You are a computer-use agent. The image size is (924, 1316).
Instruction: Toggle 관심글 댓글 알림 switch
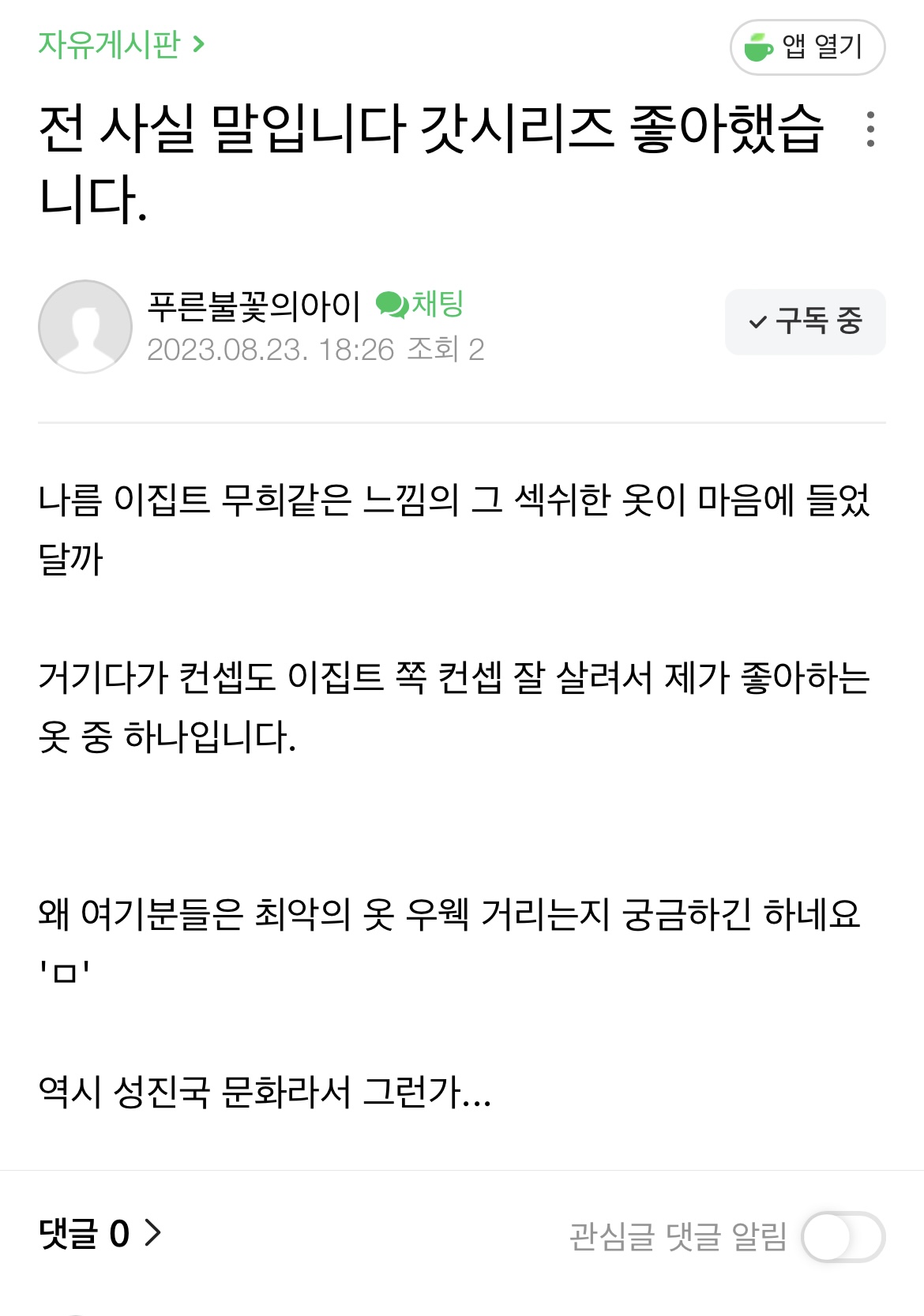(x=842, y=1236)
